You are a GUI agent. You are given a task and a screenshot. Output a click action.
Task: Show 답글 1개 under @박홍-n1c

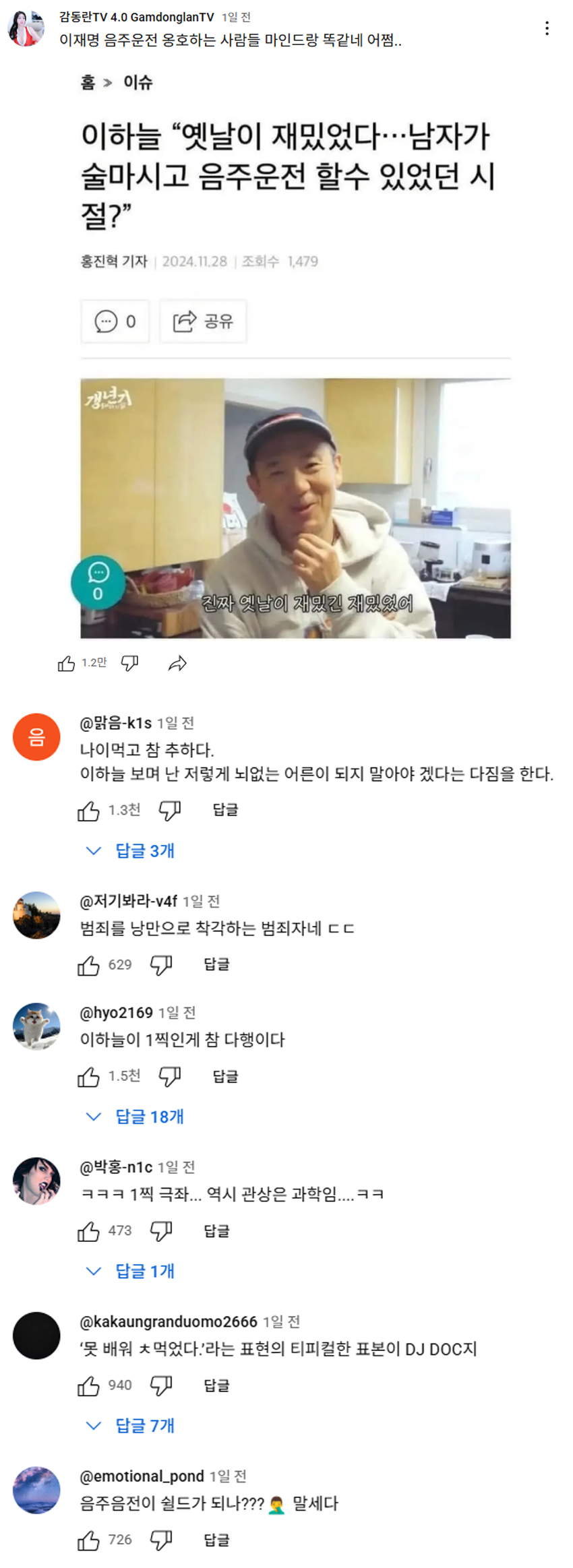(x=133, y=1271)
